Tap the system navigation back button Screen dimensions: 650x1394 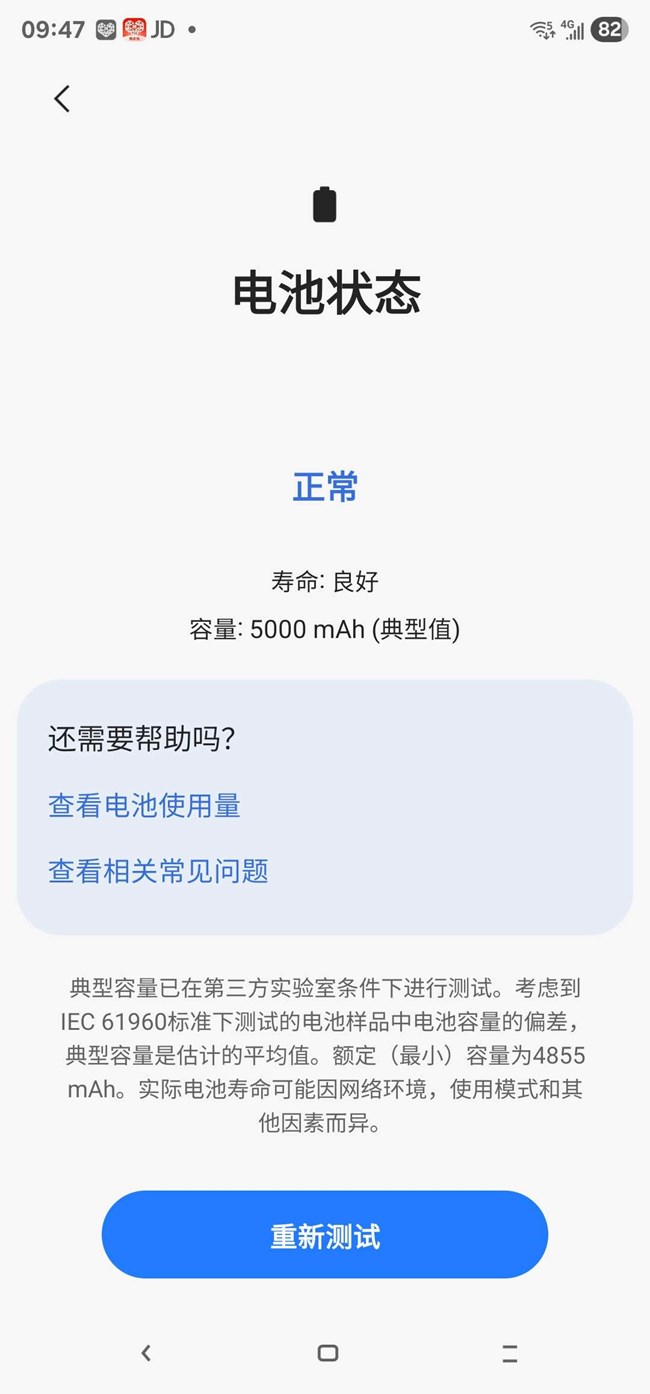[x=146, y=1353]
